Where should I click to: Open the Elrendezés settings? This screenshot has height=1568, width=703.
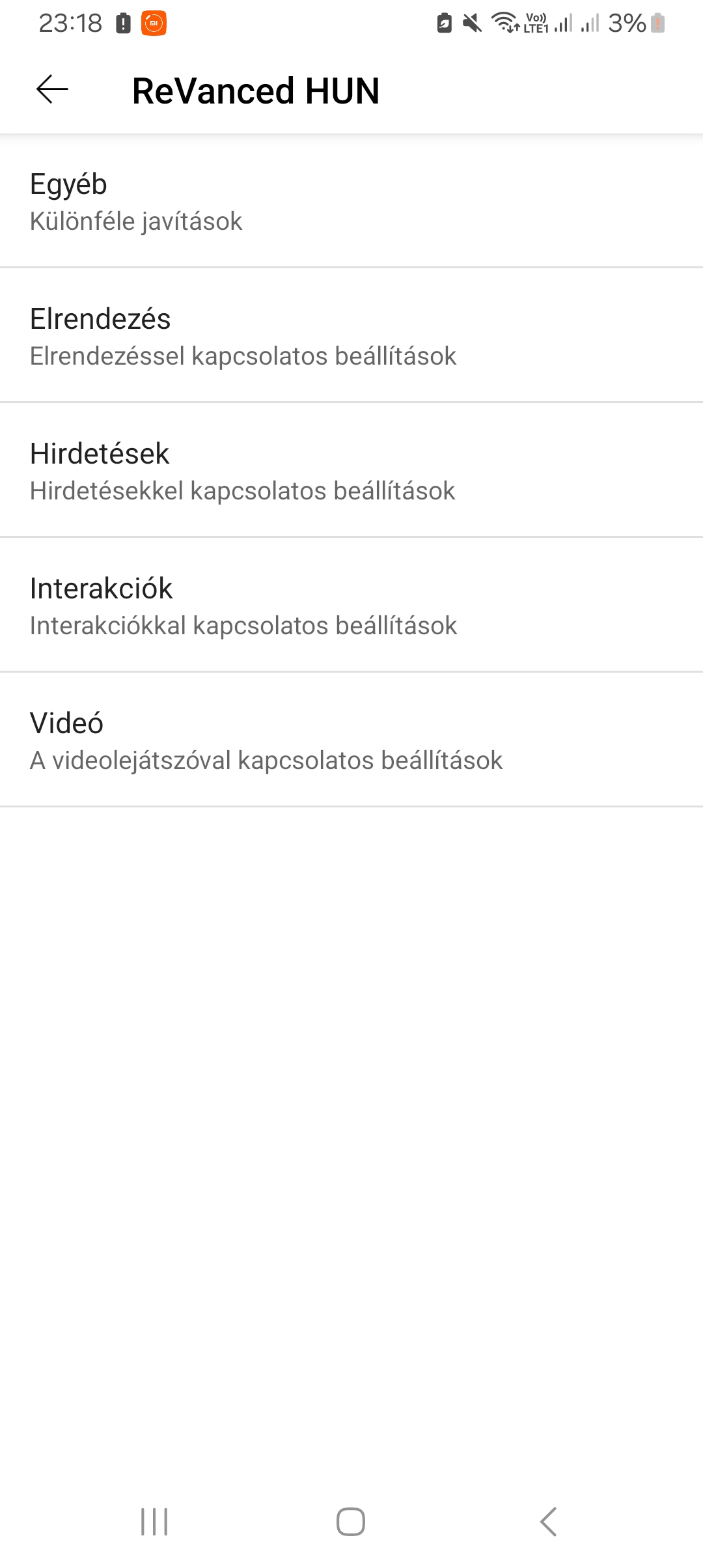point(351,335)
